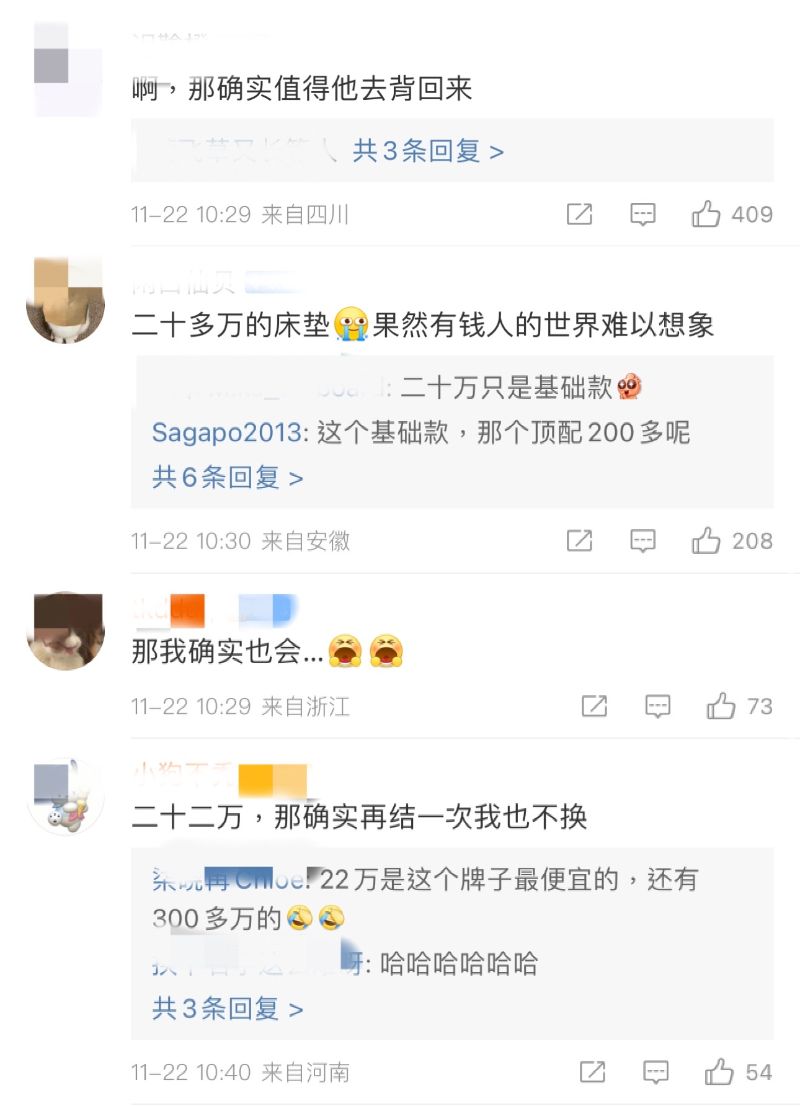Reply to the comment from 河南

pos(656,1072)
